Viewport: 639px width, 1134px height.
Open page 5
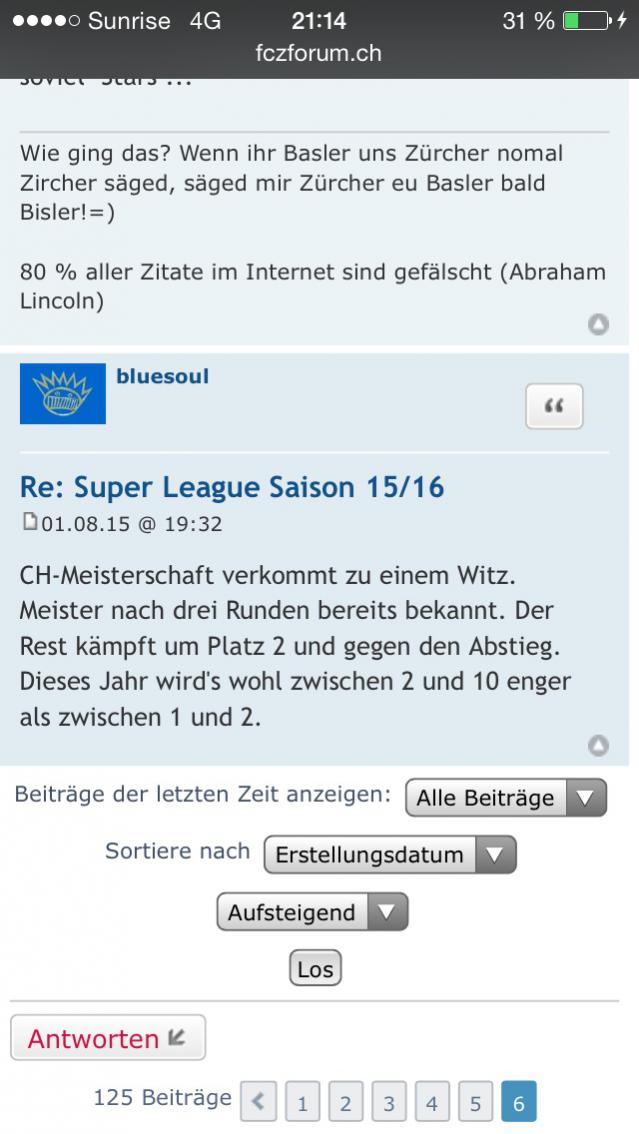[475, 1103]
